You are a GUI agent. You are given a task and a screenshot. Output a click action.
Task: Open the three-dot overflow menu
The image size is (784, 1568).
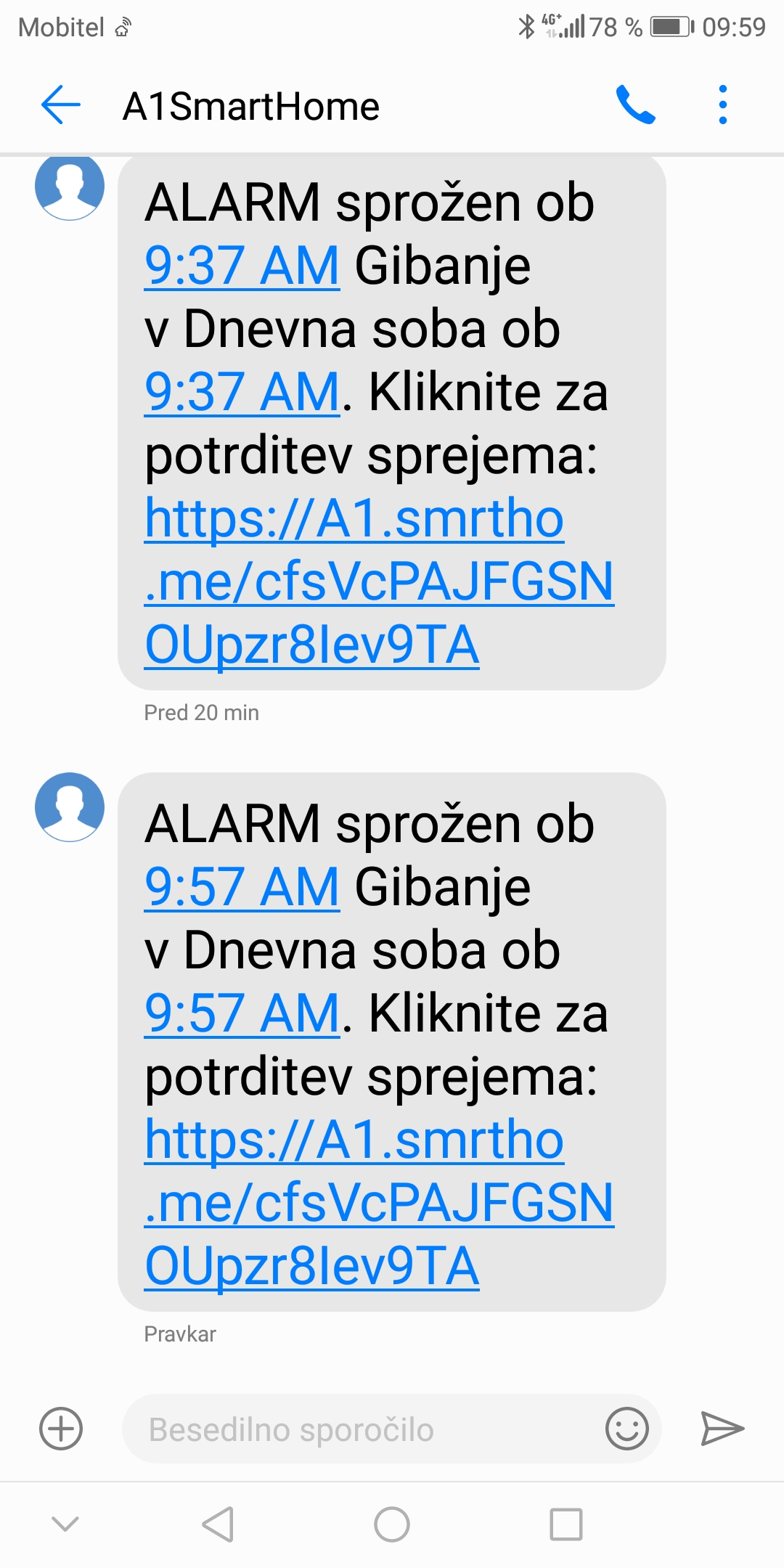(722, 105)
